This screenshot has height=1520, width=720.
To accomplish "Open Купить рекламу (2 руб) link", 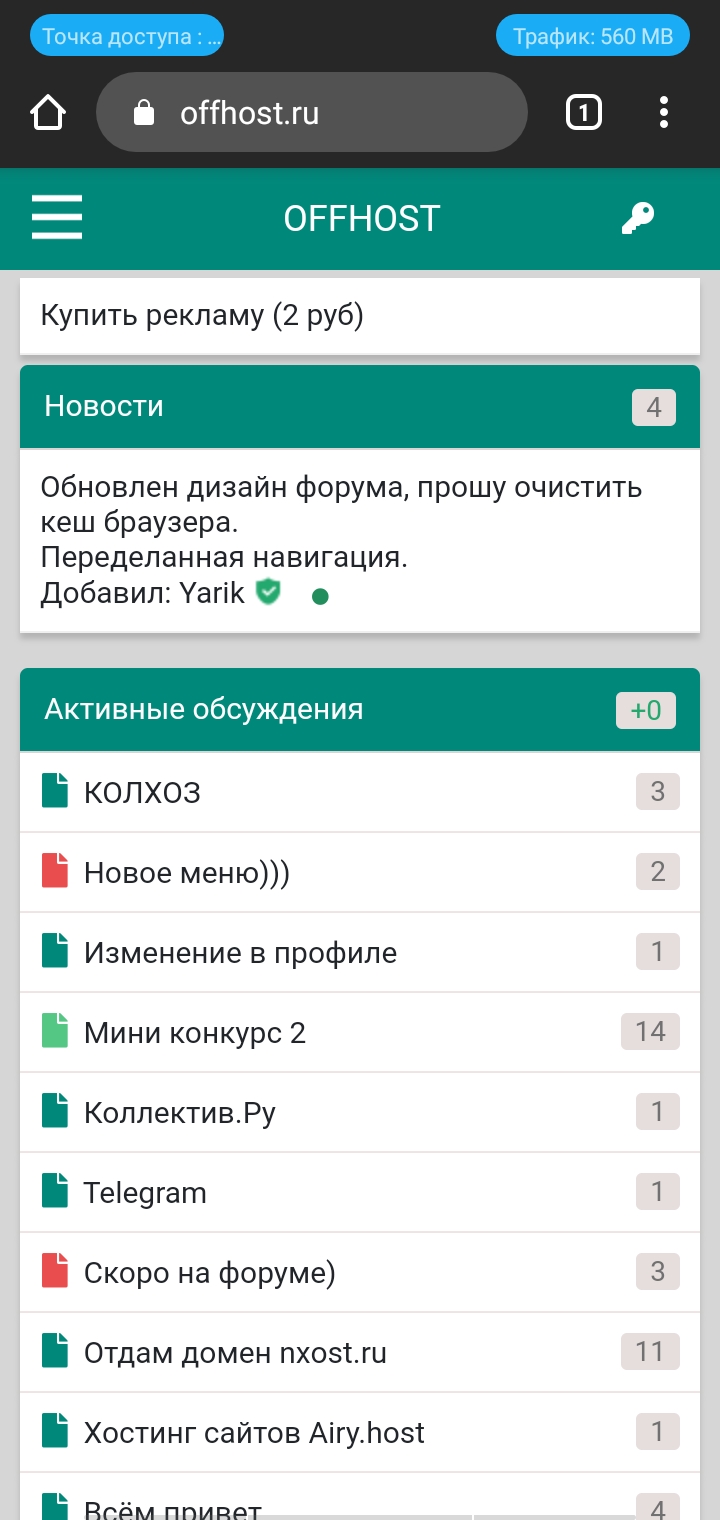I will click(x=202, y=316).
